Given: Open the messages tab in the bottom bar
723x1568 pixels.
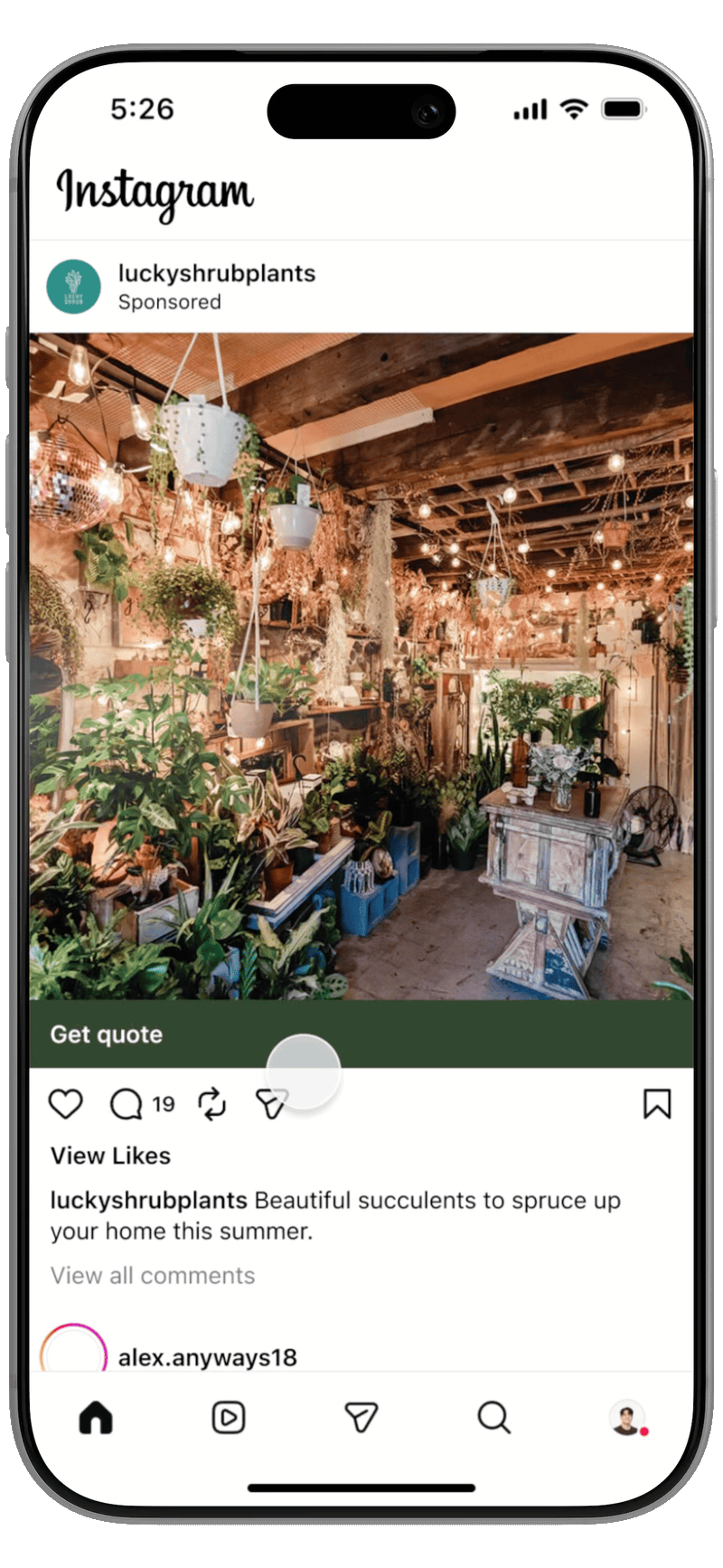Looking at the screenshot, I should tap(361, 1417).
